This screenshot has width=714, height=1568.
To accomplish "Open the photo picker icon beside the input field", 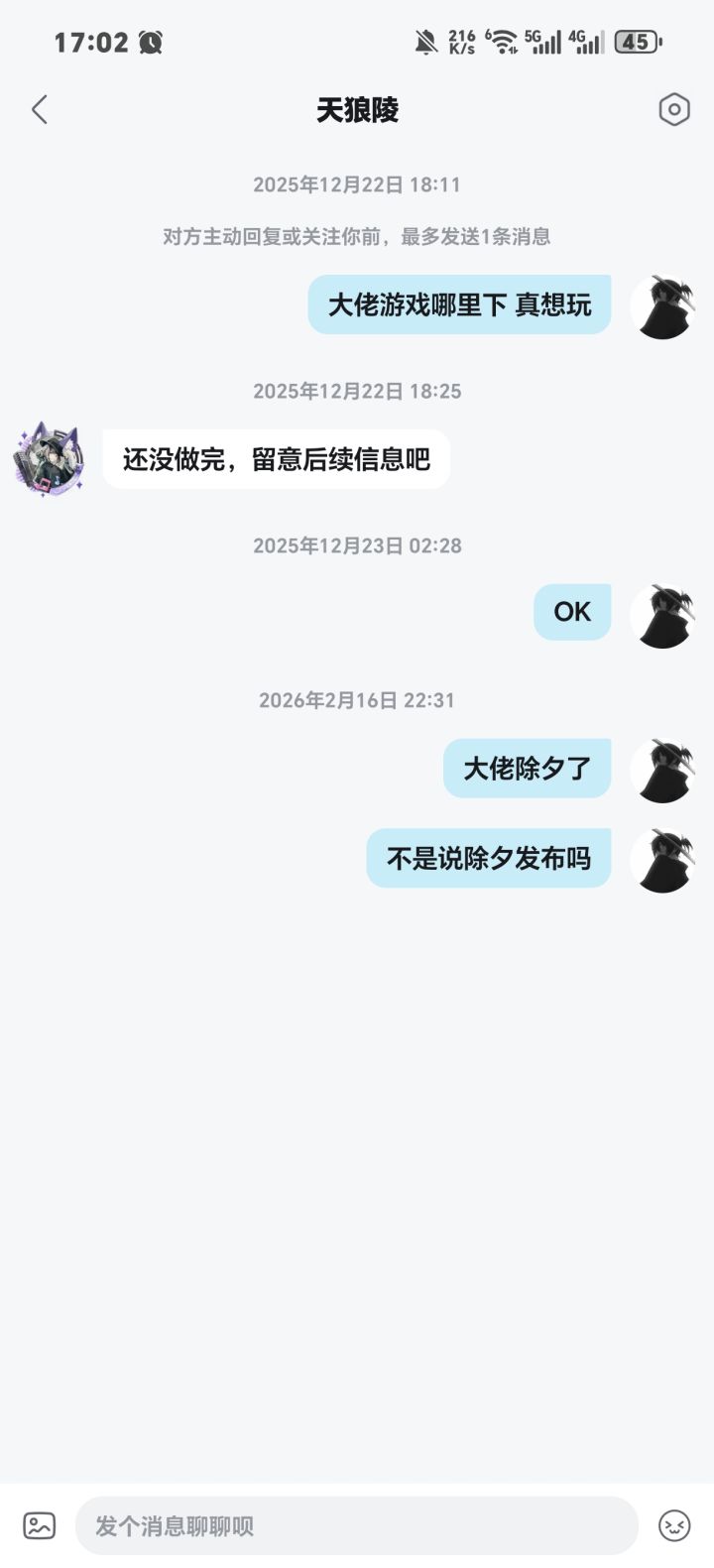I will [39, 1526].
